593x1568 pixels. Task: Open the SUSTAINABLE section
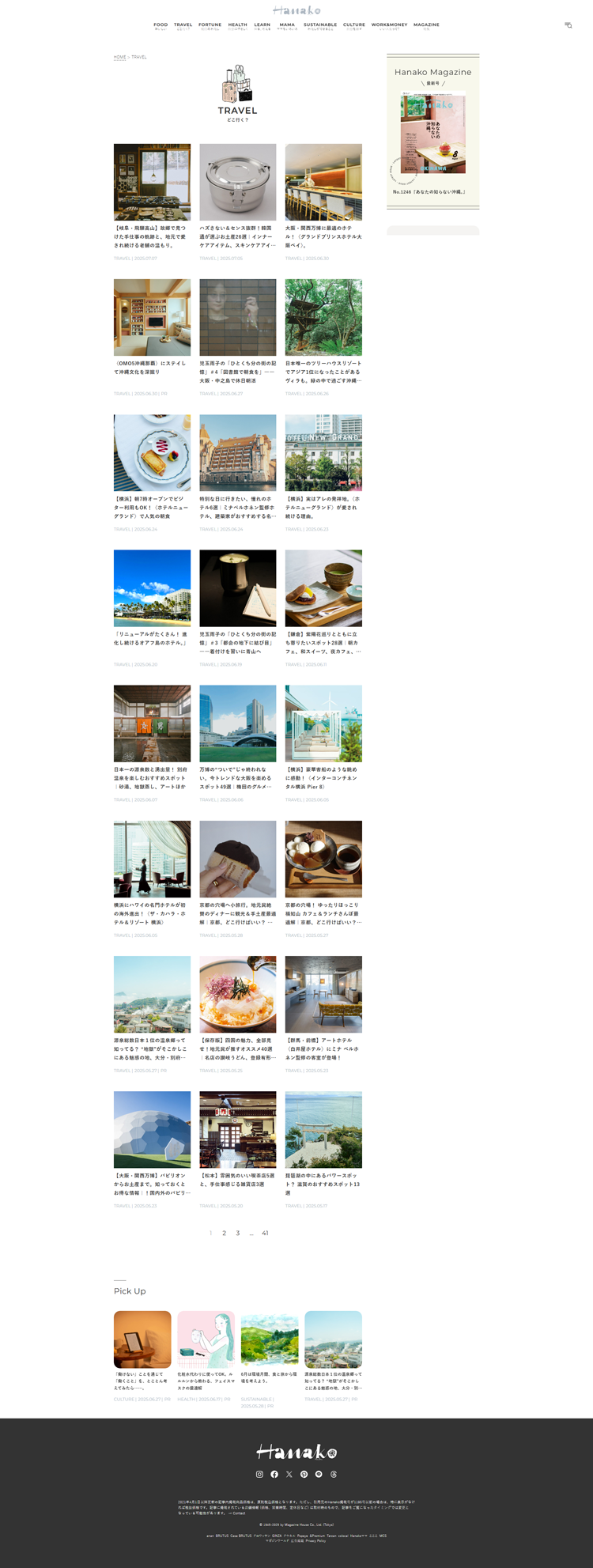pos(320,25)
